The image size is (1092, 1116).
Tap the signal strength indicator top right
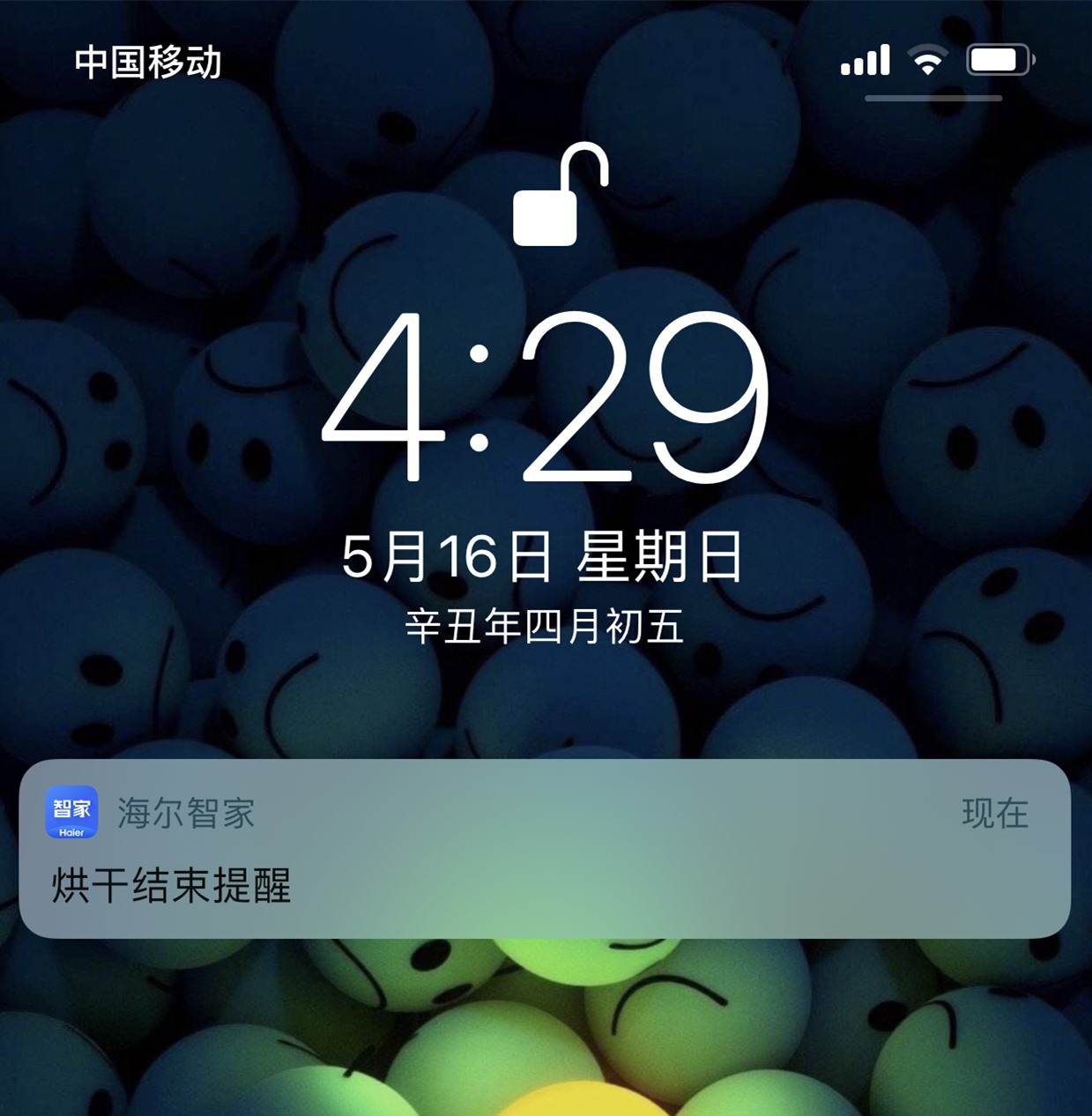[x=865, y=60]
